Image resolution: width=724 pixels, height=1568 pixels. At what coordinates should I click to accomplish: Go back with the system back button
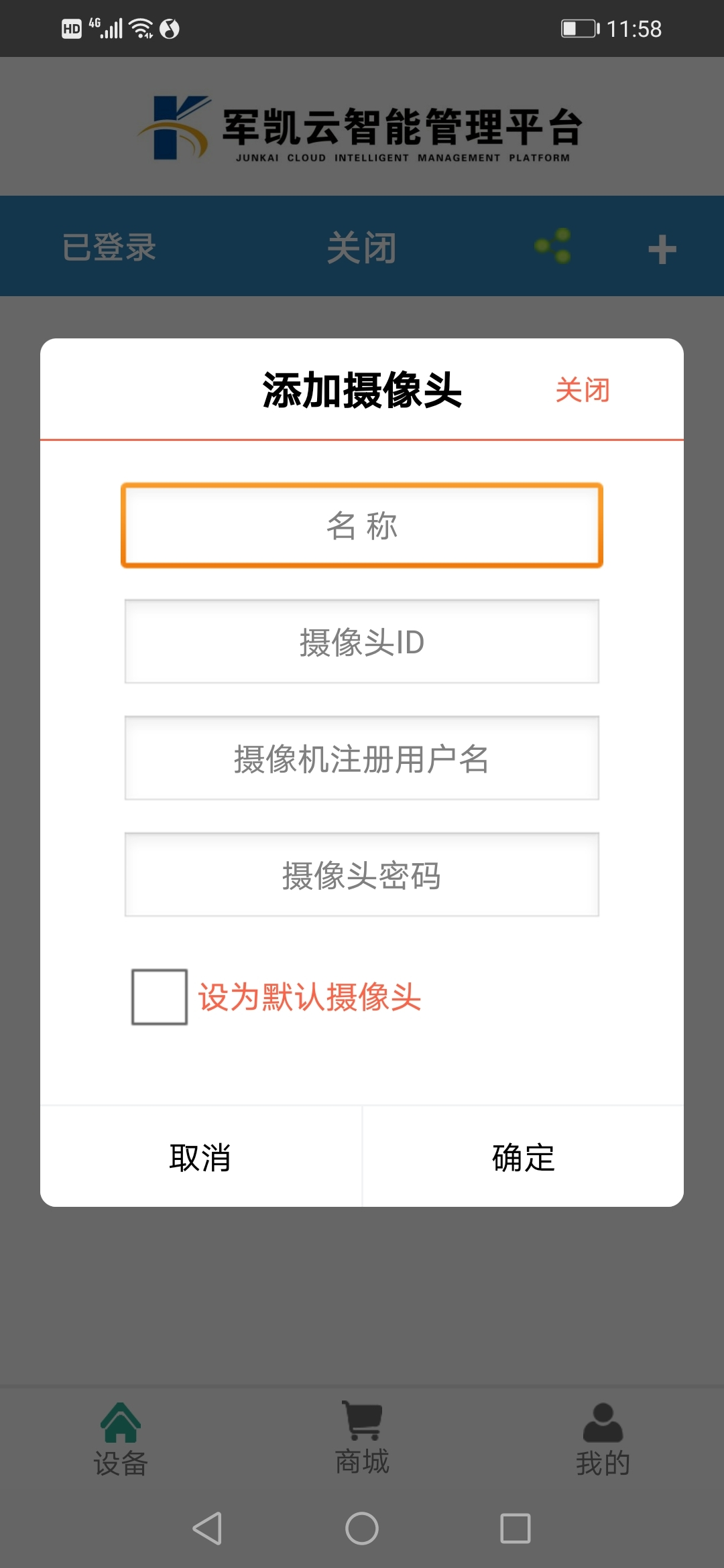click(x=207, y=1528)
